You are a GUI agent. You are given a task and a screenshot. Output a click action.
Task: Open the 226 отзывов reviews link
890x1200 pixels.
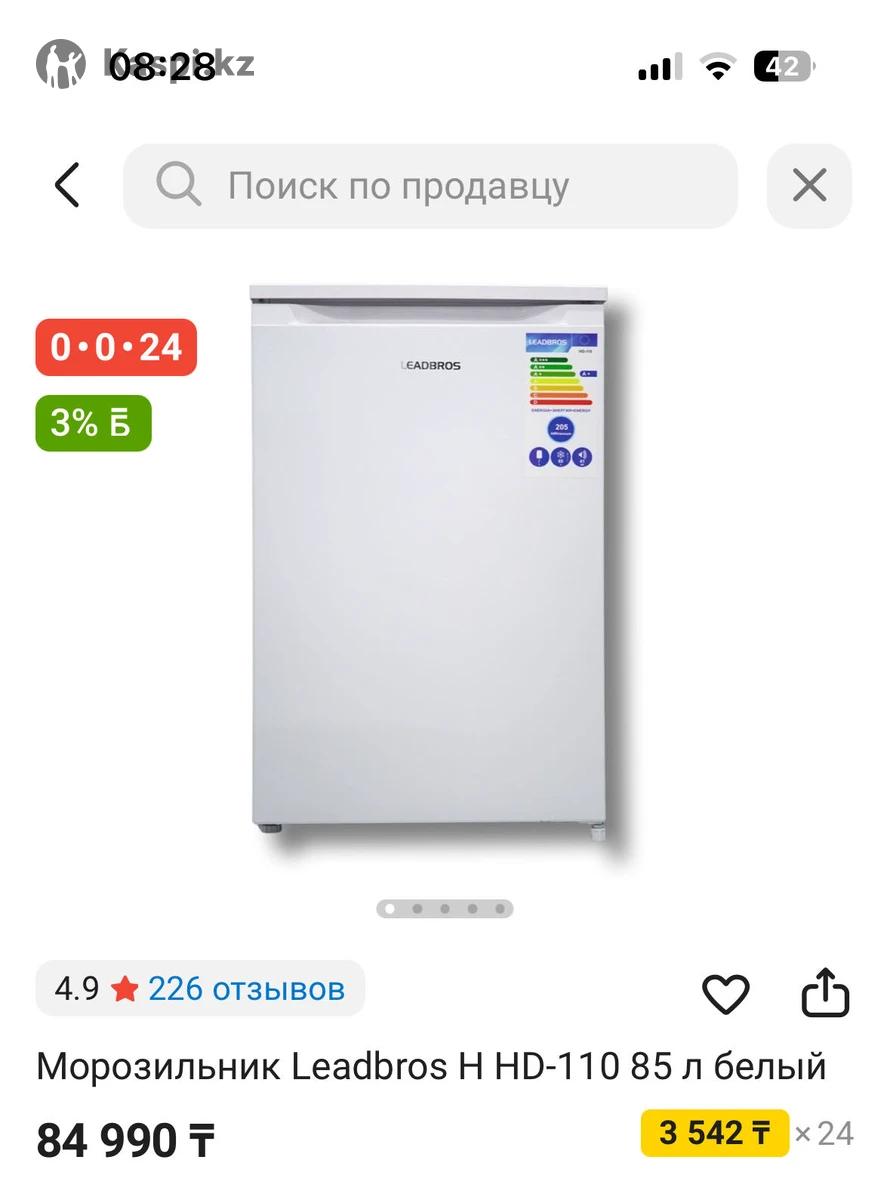(246, 989)
